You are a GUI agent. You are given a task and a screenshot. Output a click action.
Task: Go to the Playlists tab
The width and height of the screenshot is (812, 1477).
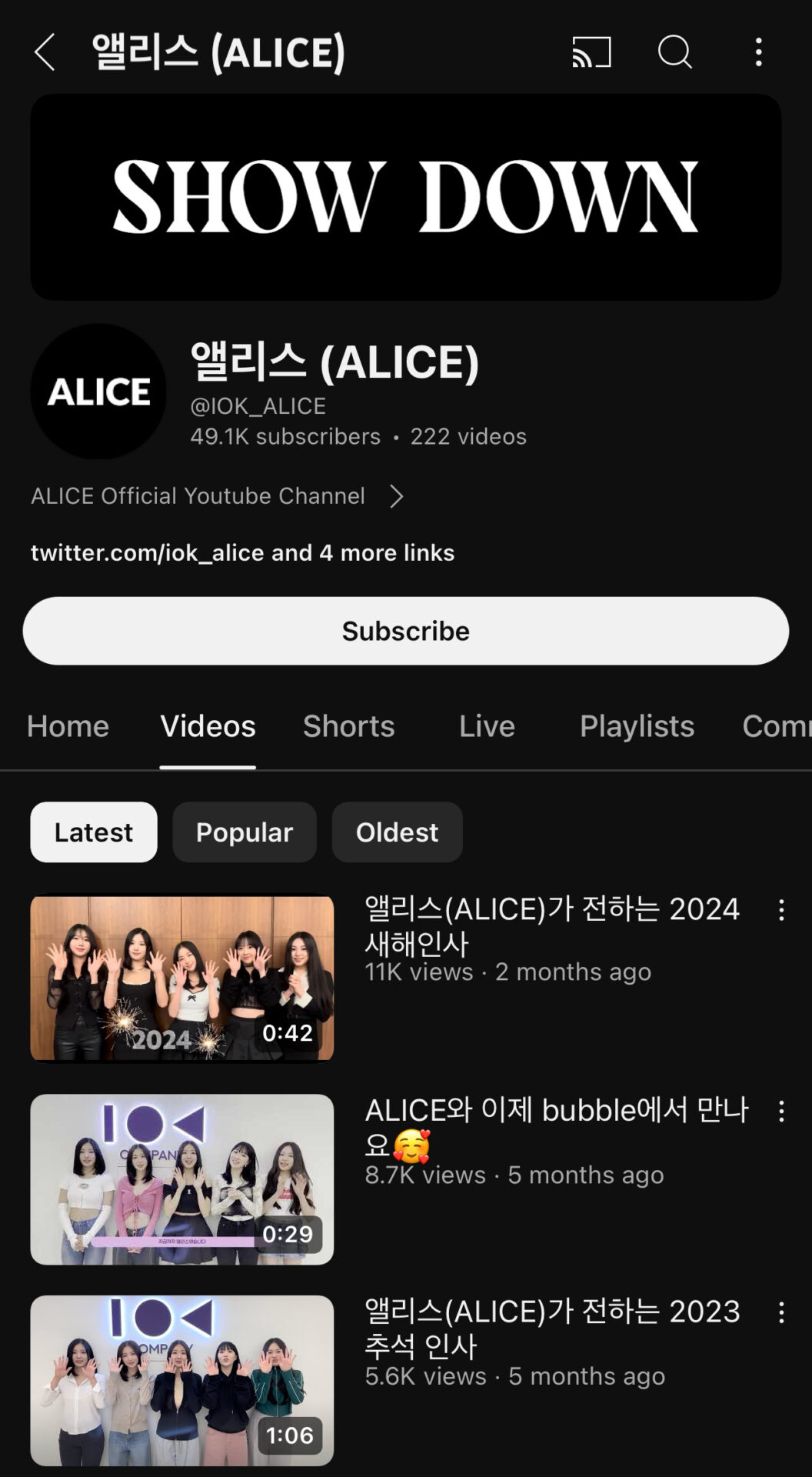[637, 726]
